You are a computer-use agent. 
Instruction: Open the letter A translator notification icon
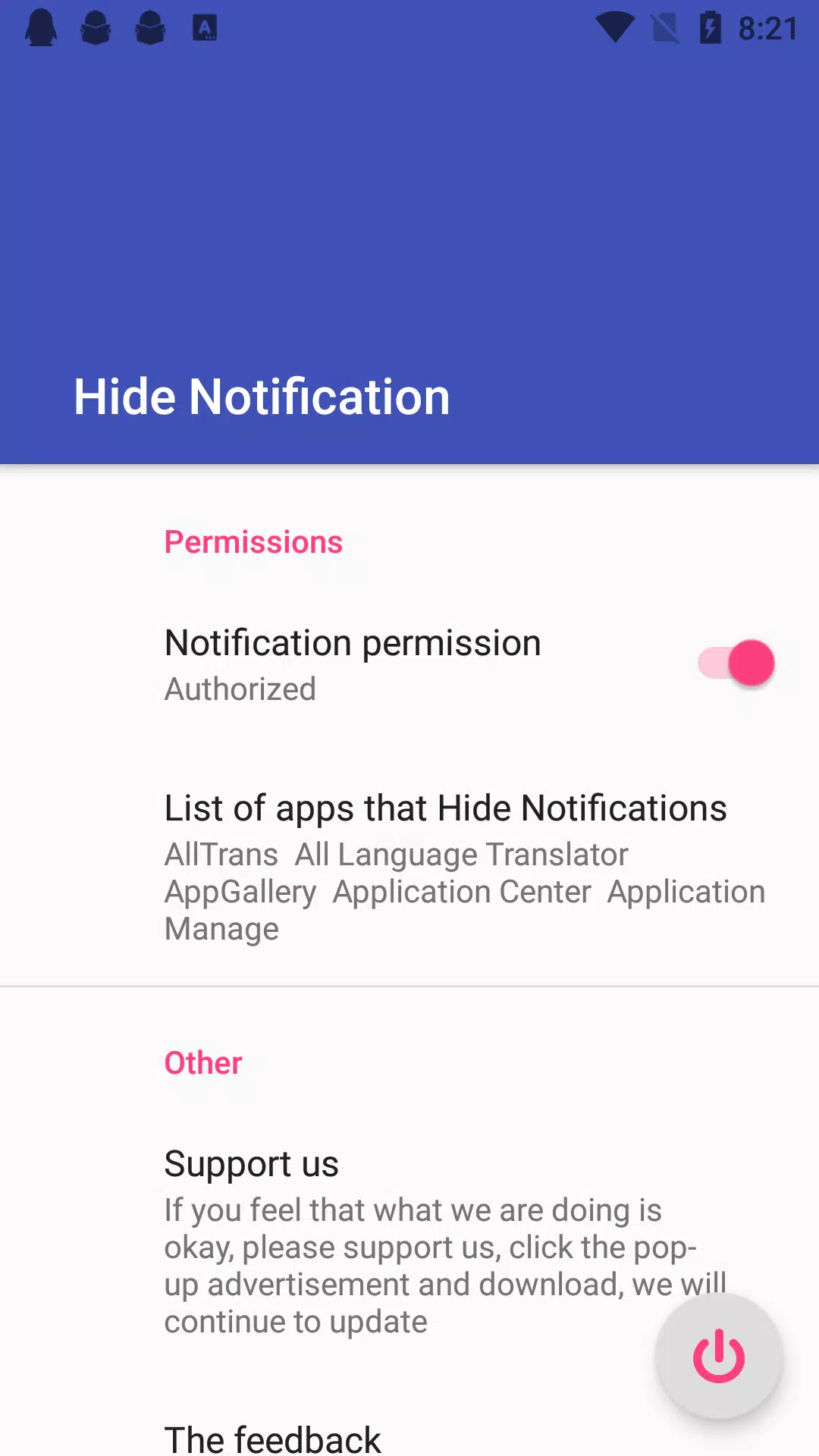click(205, 28)
